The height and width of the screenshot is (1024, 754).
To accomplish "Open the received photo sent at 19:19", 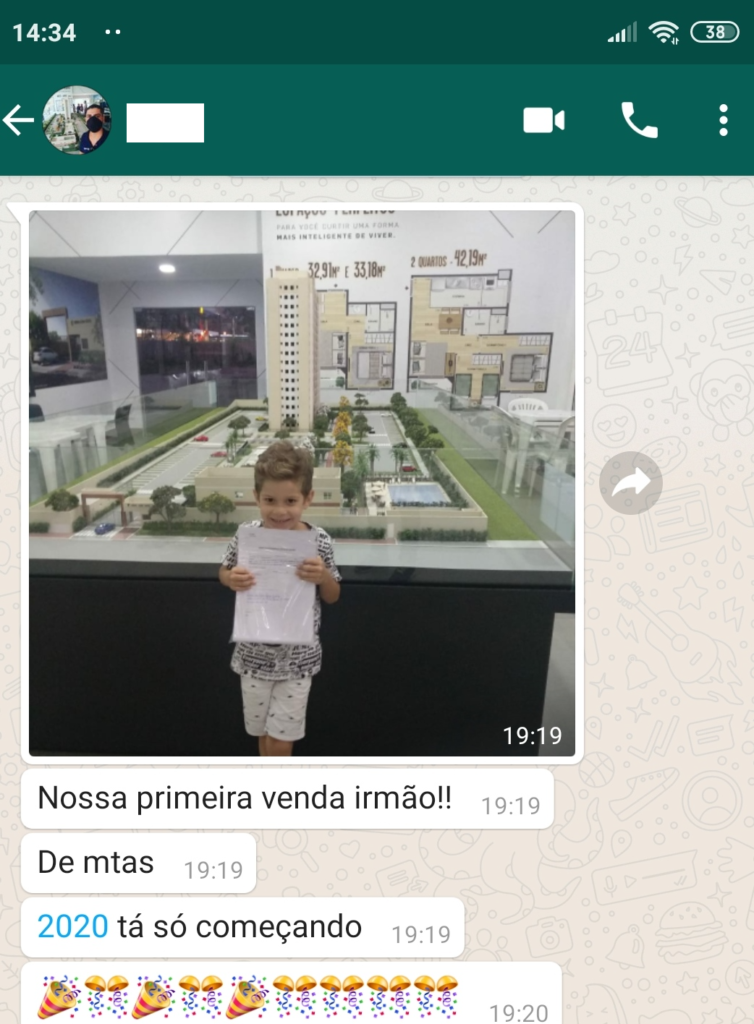I will coord(301,482).
